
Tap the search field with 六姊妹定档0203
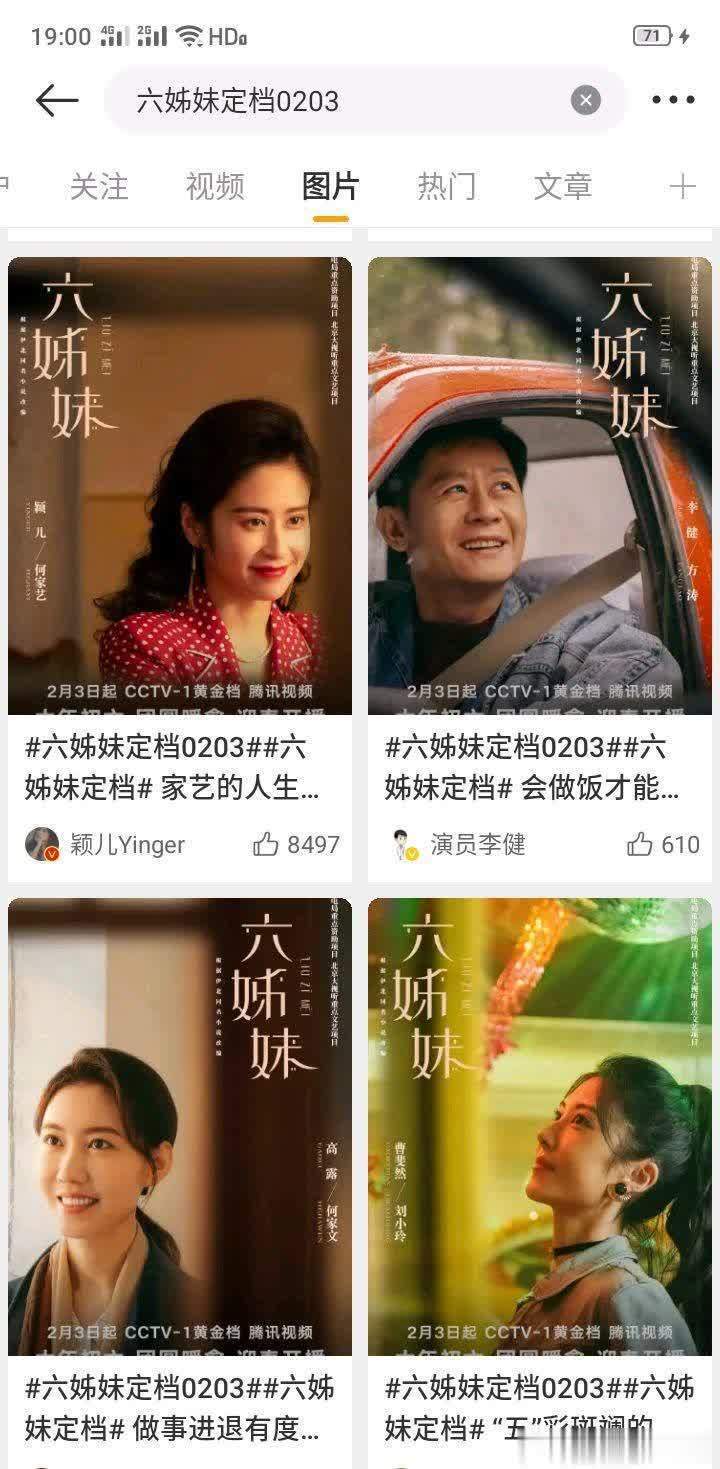coord(340,100)
